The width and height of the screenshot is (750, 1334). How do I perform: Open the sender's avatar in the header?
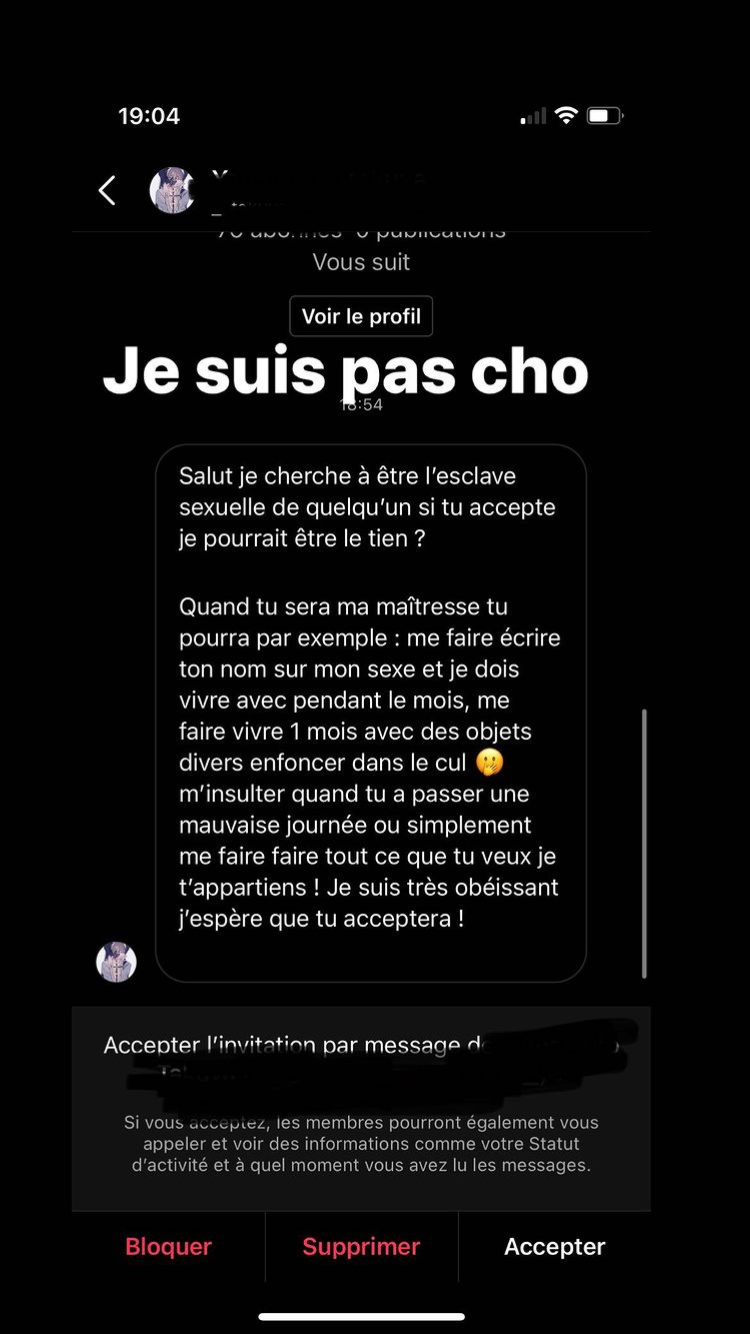[x=172, y=190]
